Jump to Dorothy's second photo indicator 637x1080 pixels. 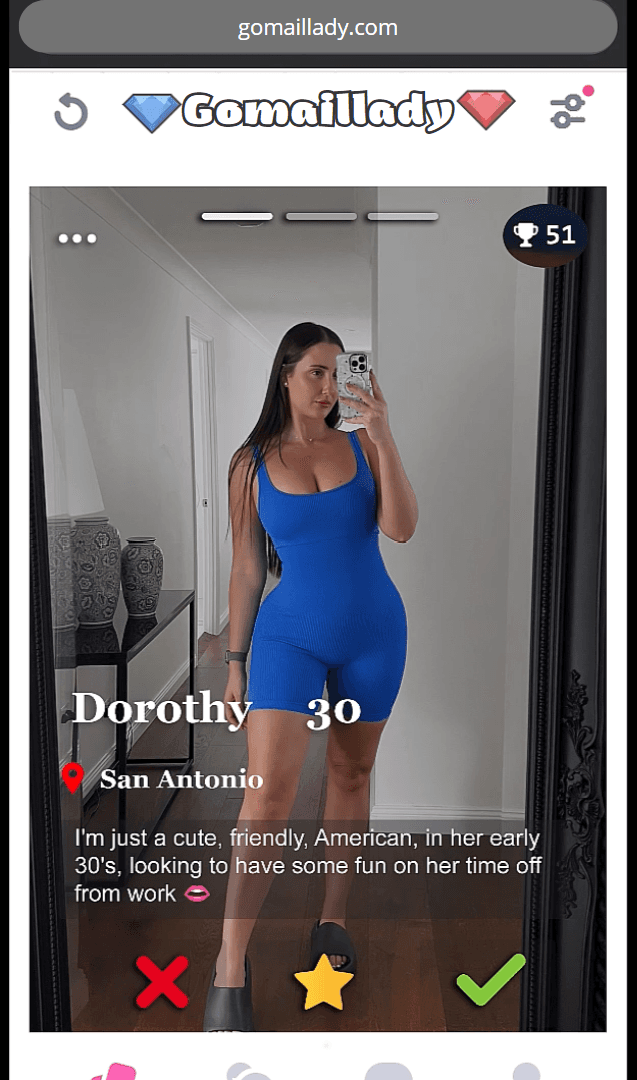coord(320,216)
